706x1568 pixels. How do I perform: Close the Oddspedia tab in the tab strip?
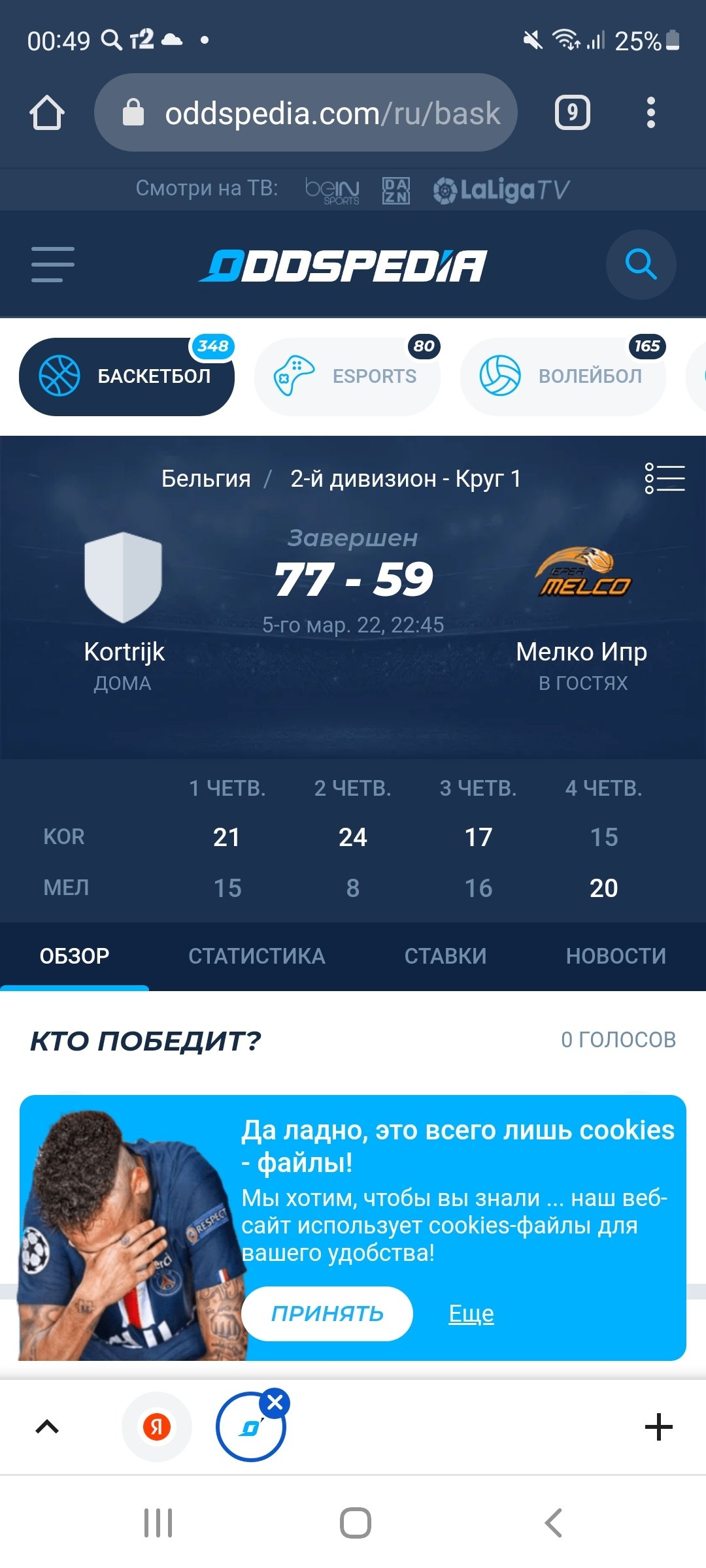[275, 1403]
